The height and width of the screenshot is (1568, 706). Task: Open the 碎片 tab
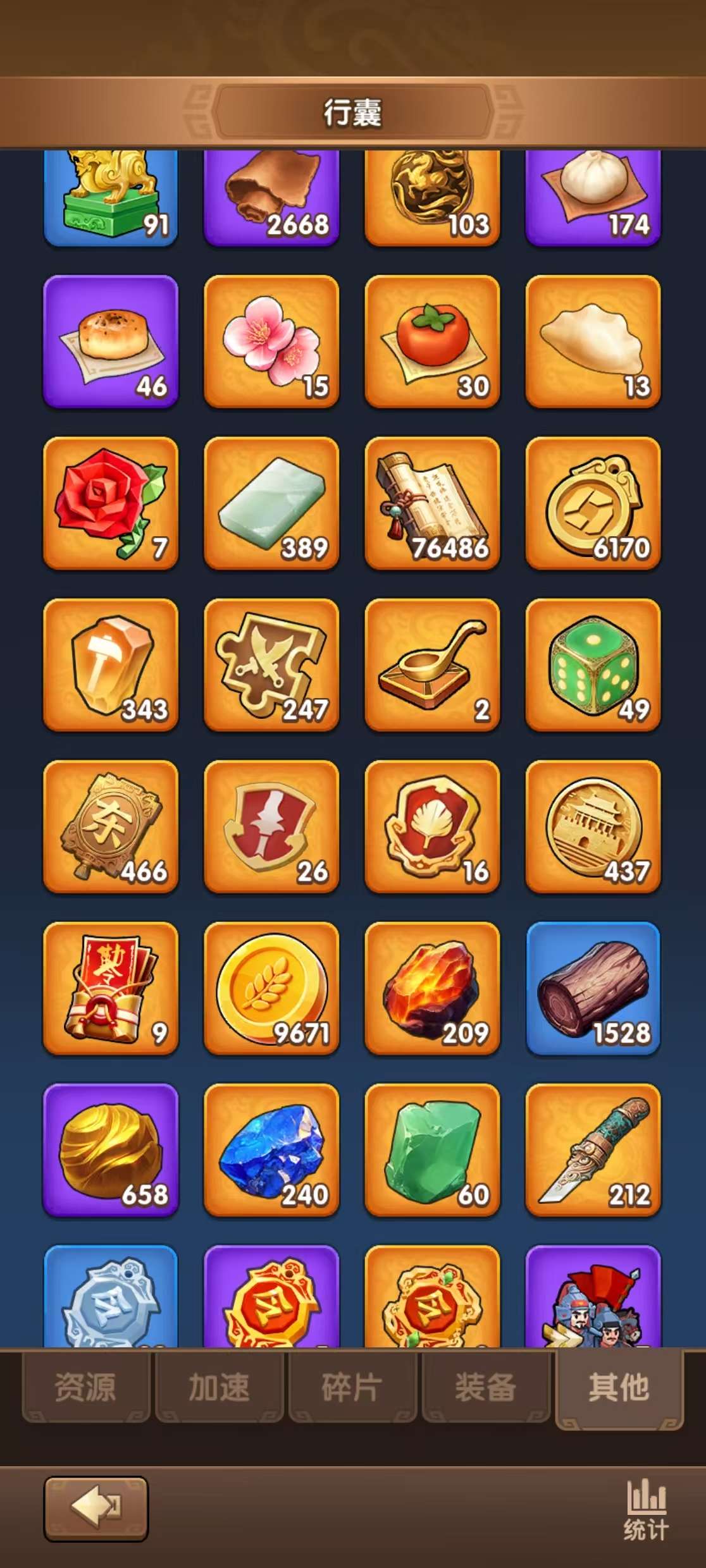[352, 1387]
